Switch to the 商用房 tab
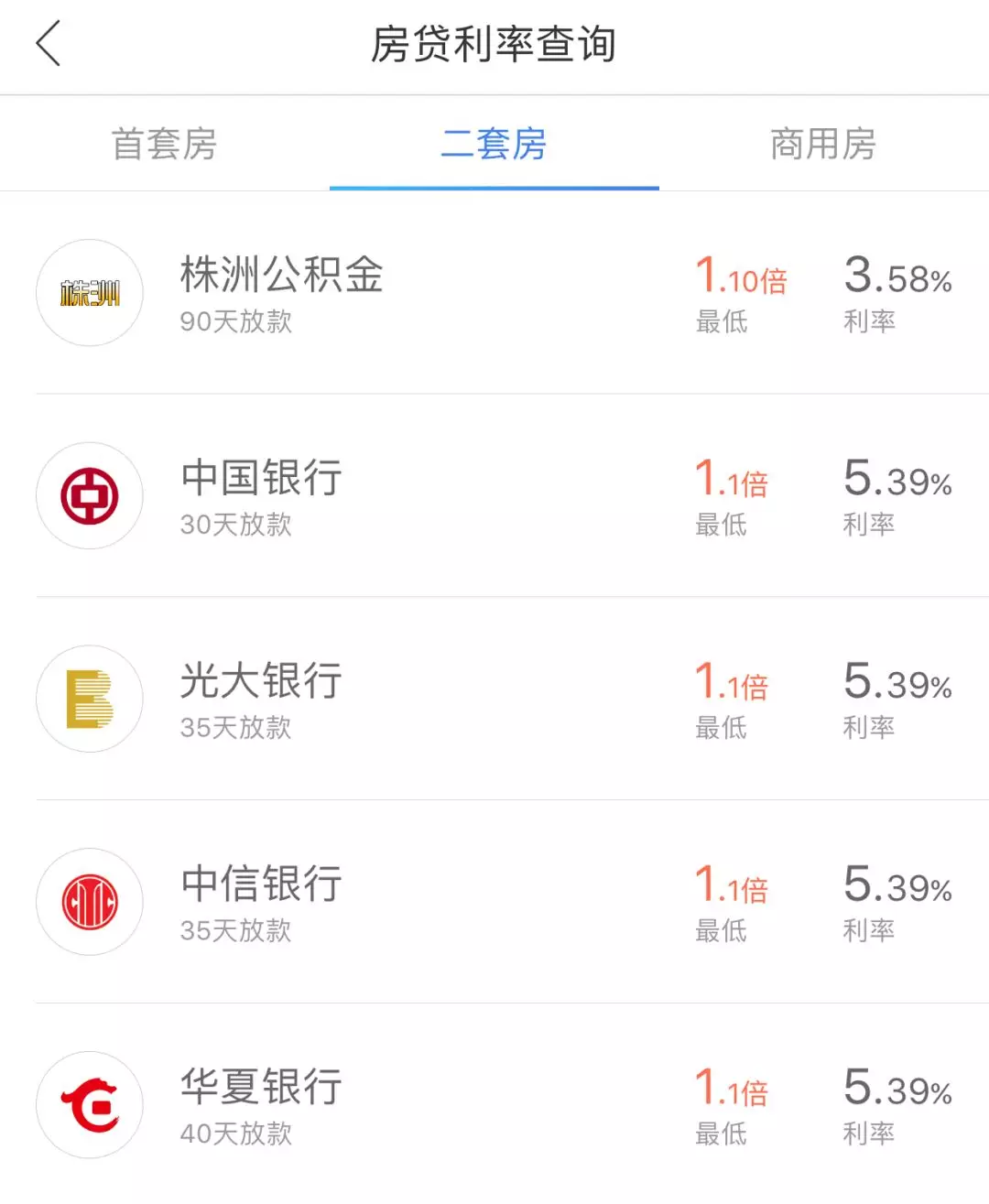 click(823, 144)
